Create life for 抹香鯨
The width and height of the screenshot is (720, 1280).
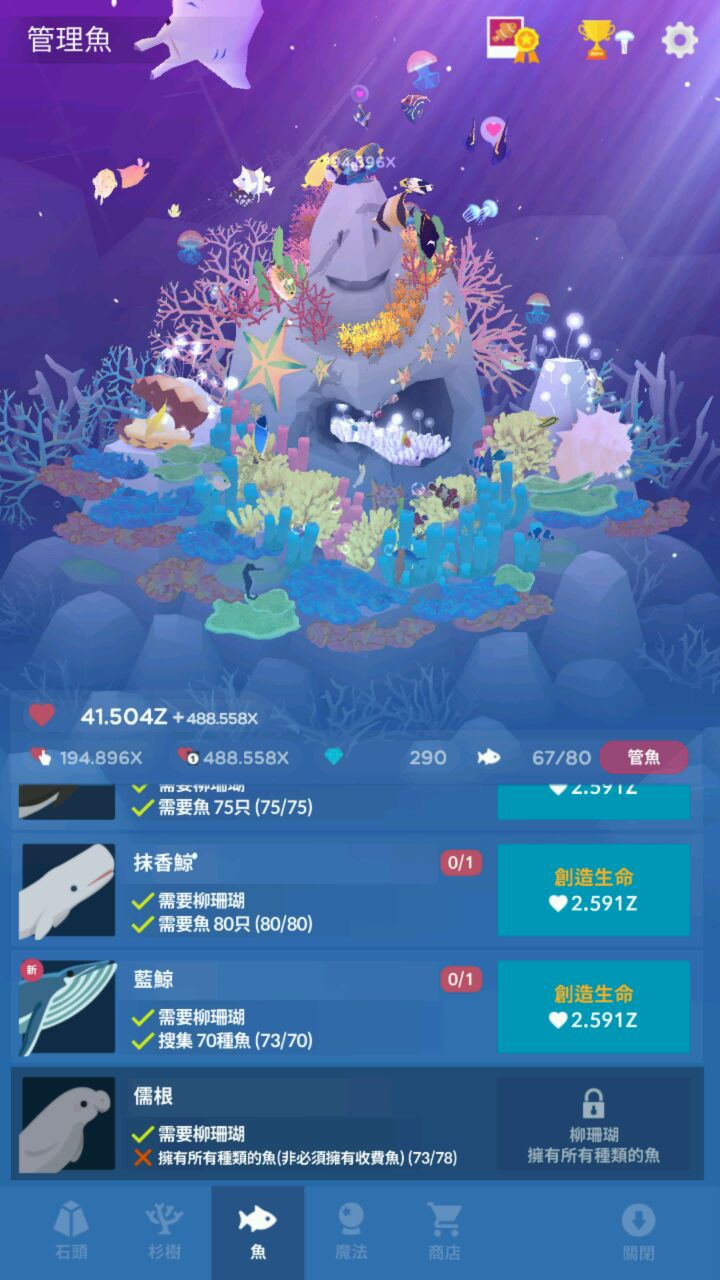tap(594, 890)
